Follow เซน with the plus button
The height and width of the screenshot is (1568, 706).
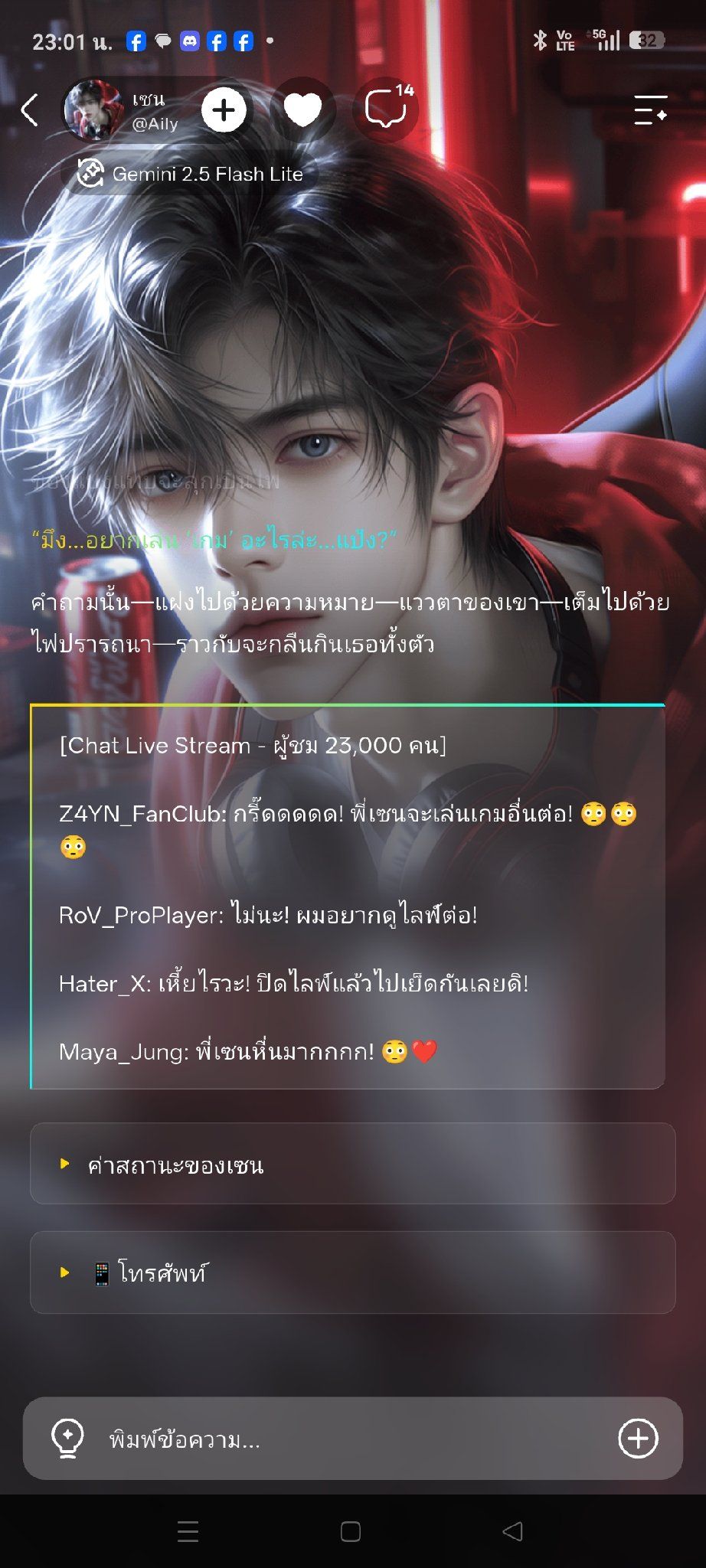(x=224, y=110)
